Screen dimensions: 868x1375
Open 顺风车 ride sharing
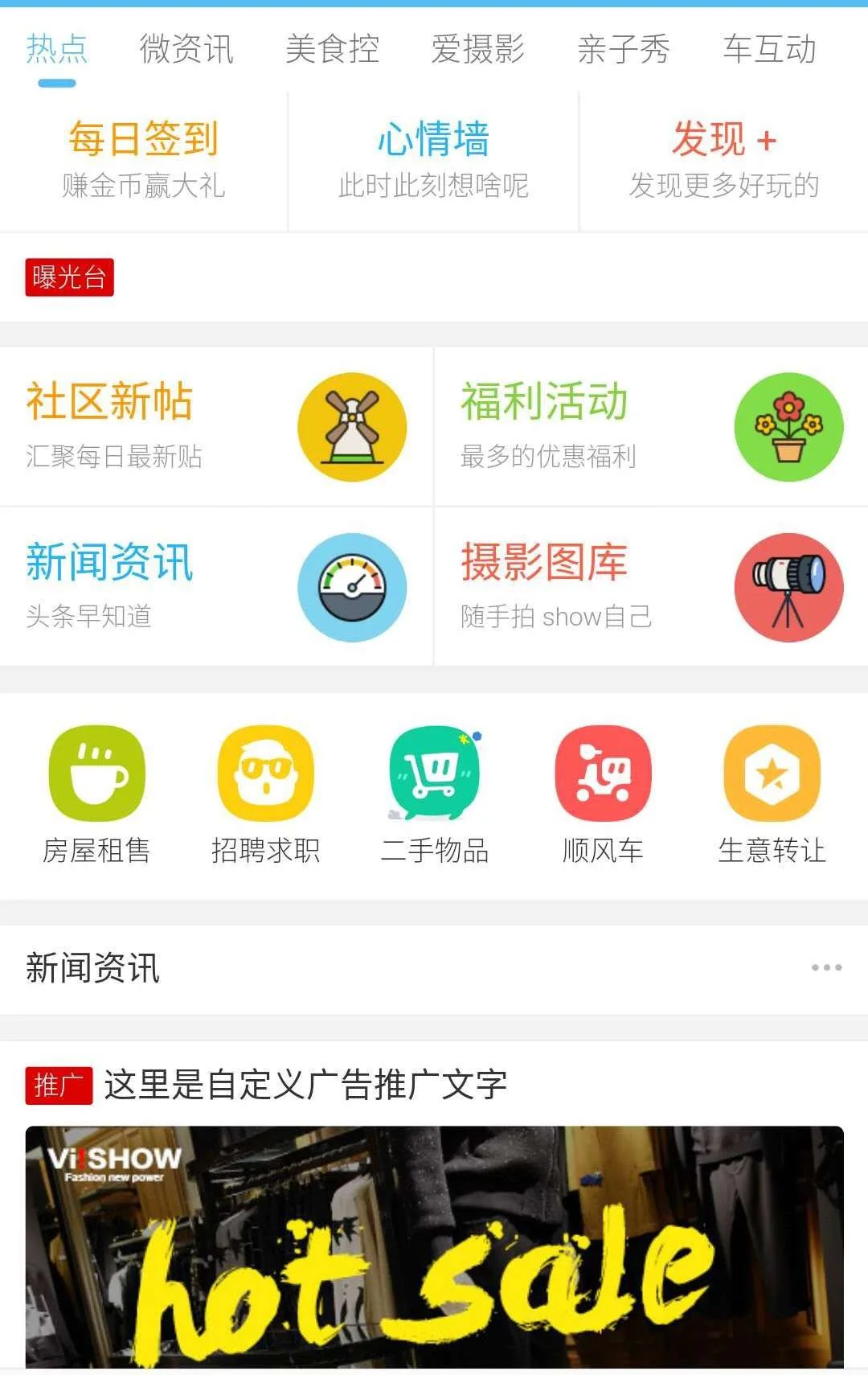click(x=603, y=792)
